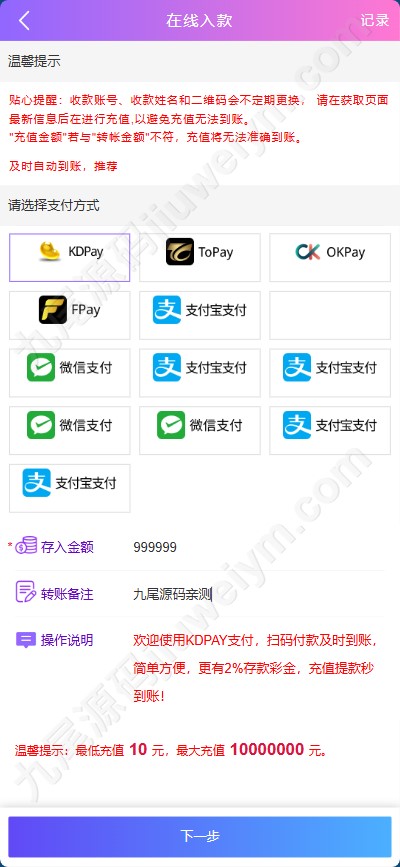Pick OKPay payment method
Screen dimensions: 400x867
coord(330,258)
